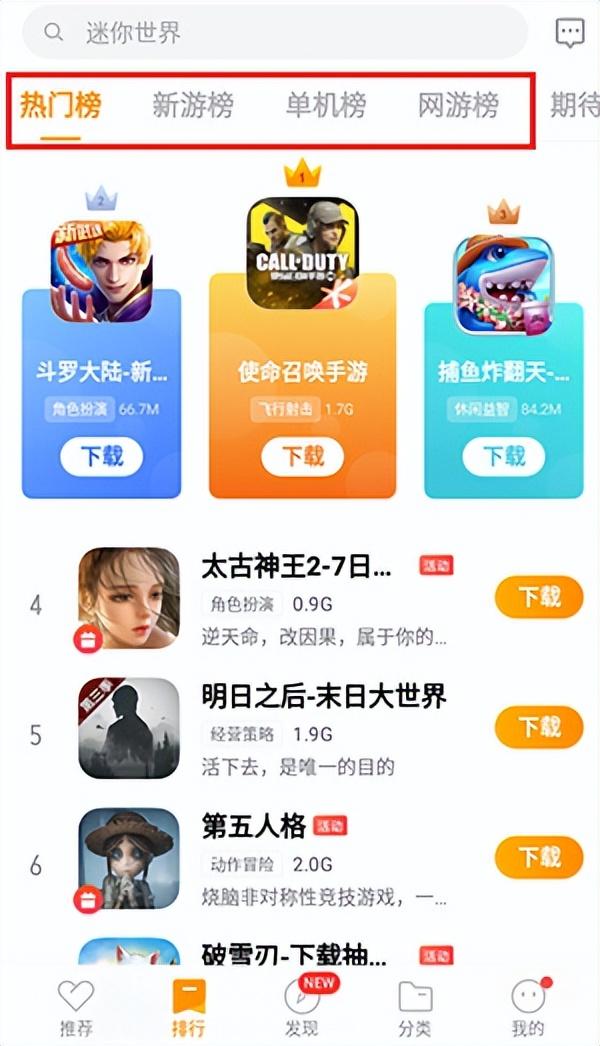Download 使命召唤手游
The width and height of the screenshot is (600, 1046).
[302, 457]
